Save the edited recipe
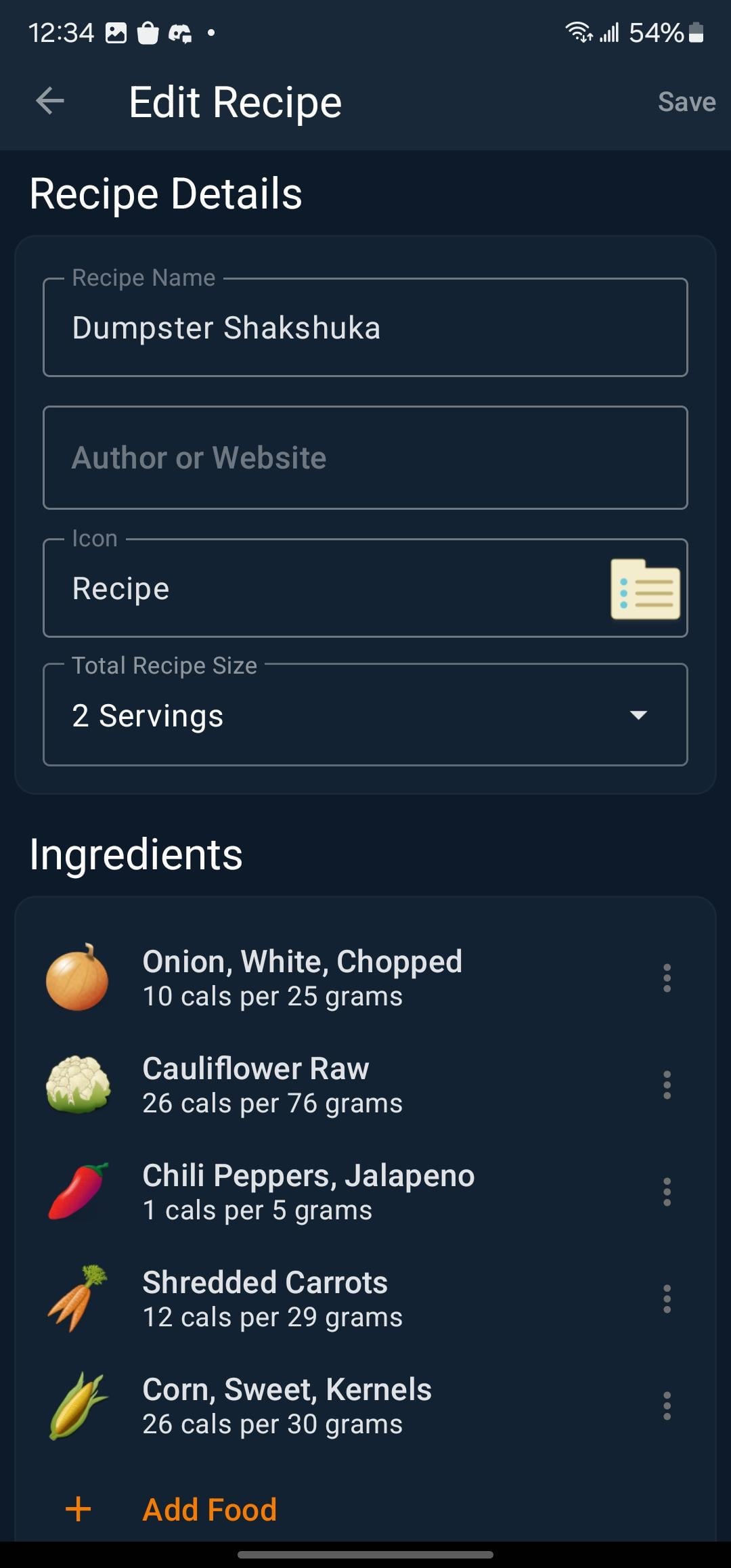Viewport: 731px width, 1568px height. coord(686,102)
